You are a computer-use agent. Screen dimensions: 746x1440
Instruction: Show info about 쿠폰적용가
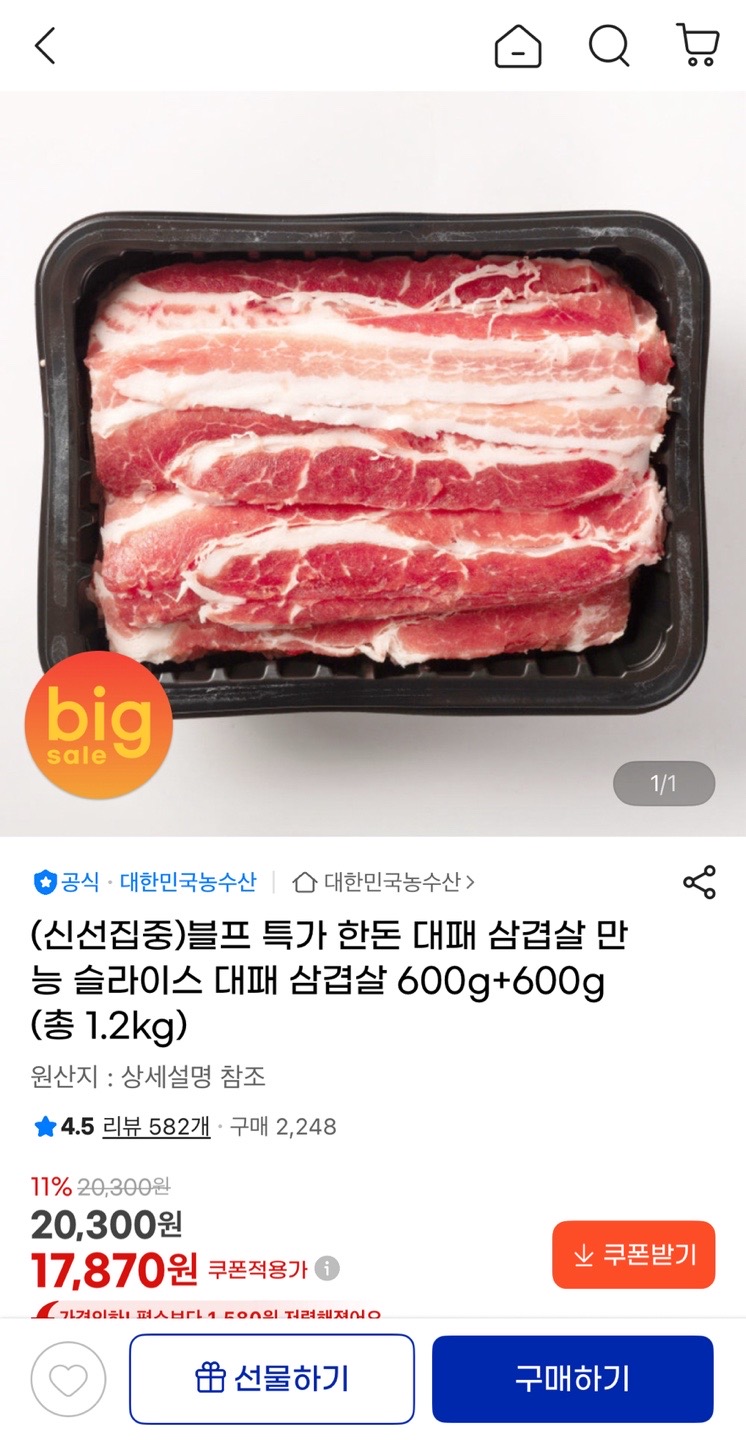pos(327,1269)
